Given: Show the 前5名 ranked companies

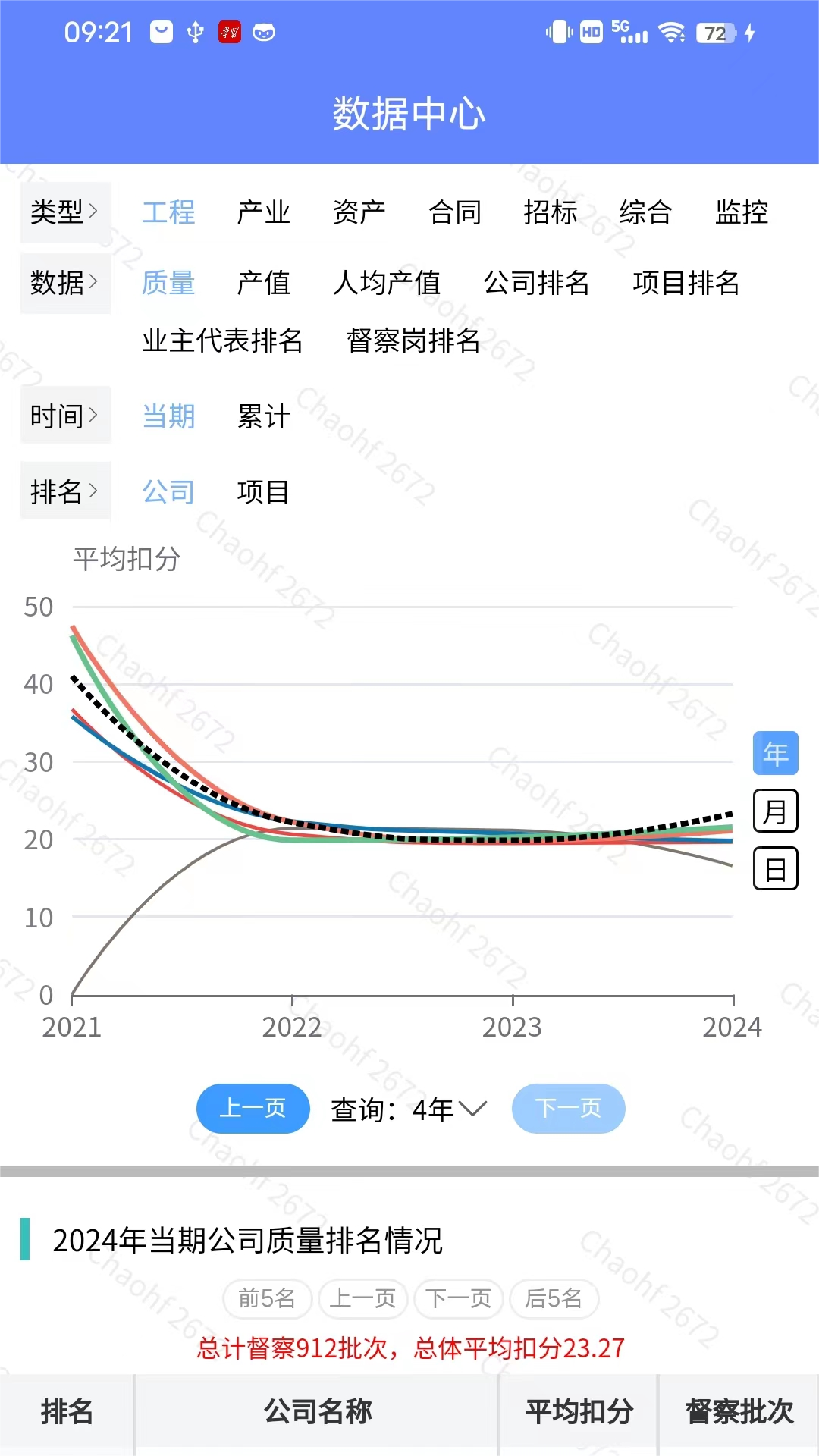Looking at the screenshot, I should point(267,1298).
